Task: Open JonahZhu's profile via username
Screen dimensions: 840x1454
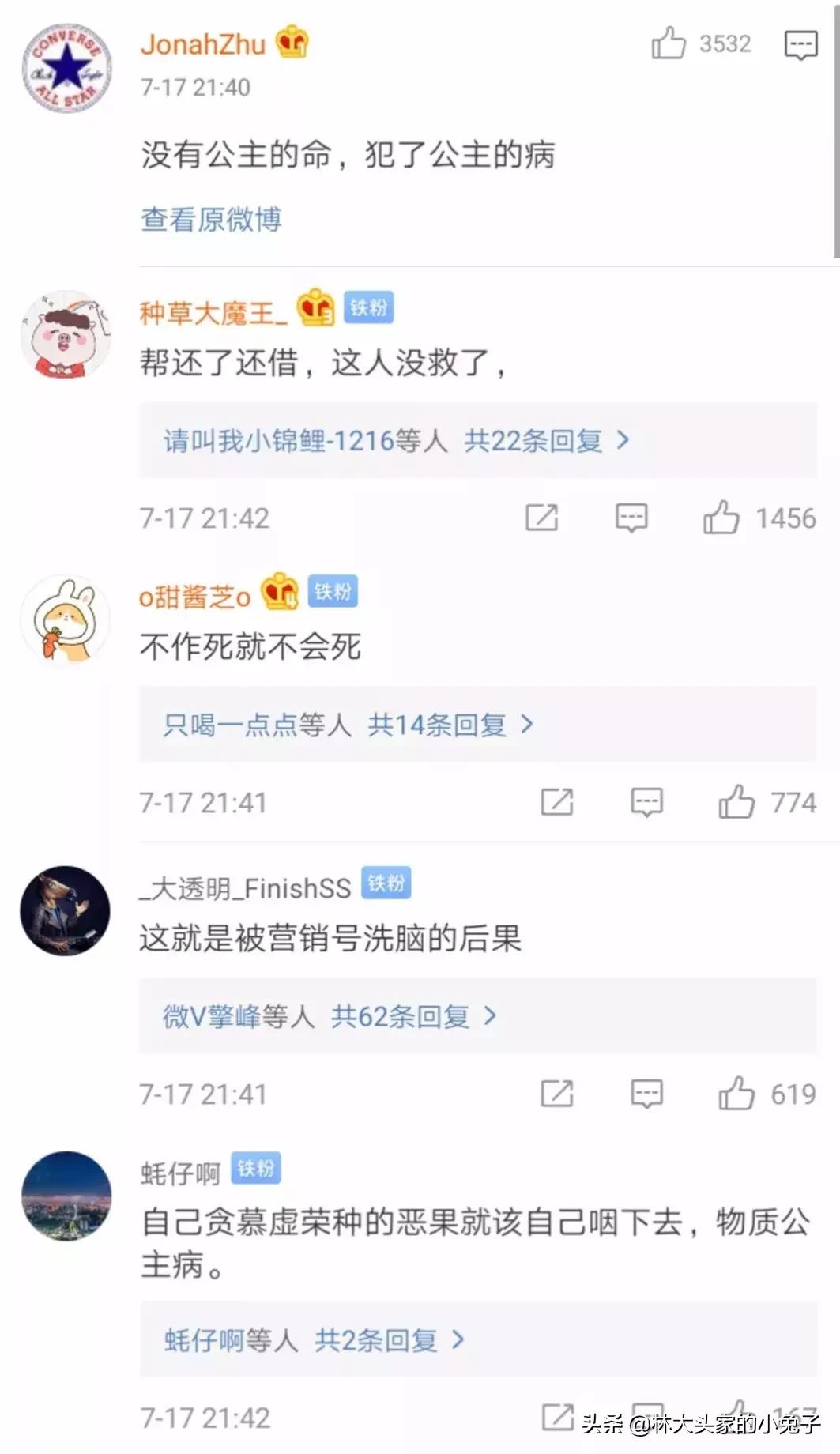Action: click(x=205, y=45)
